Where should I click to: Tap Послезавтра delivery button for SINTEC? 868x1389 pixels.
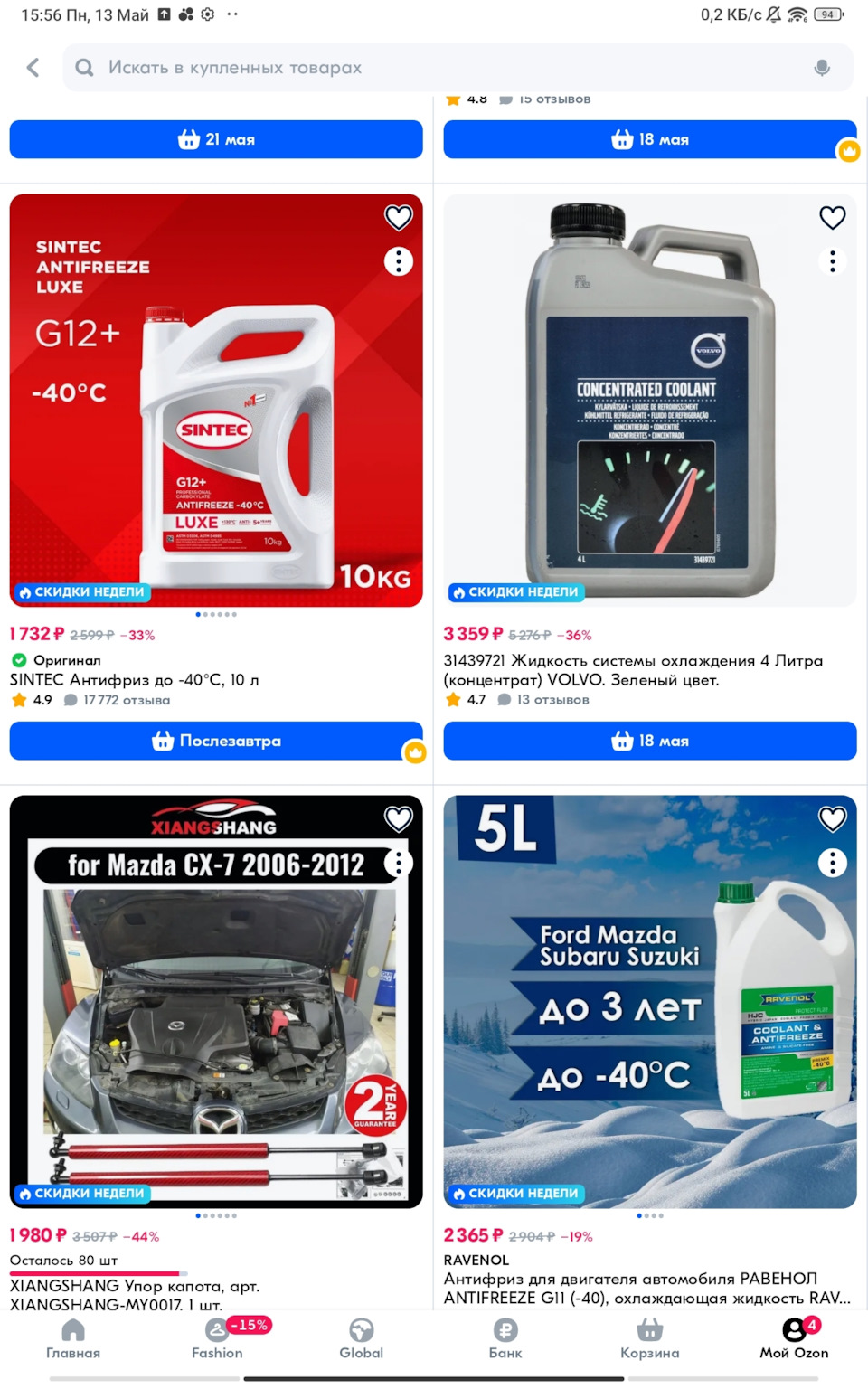pyautogui.click(x=216, y=741)
